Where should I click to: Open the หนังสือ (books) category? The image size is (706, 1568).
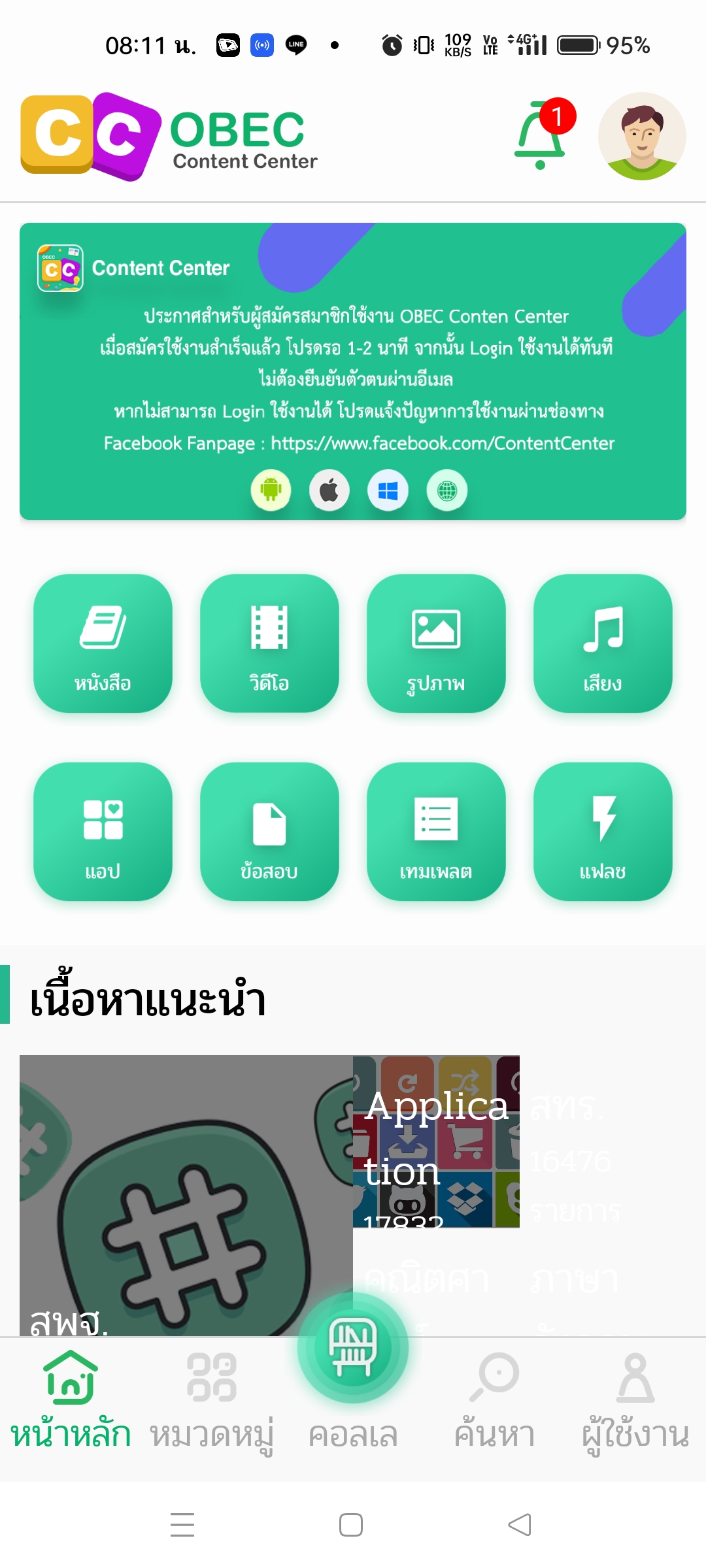click(103, 644)
